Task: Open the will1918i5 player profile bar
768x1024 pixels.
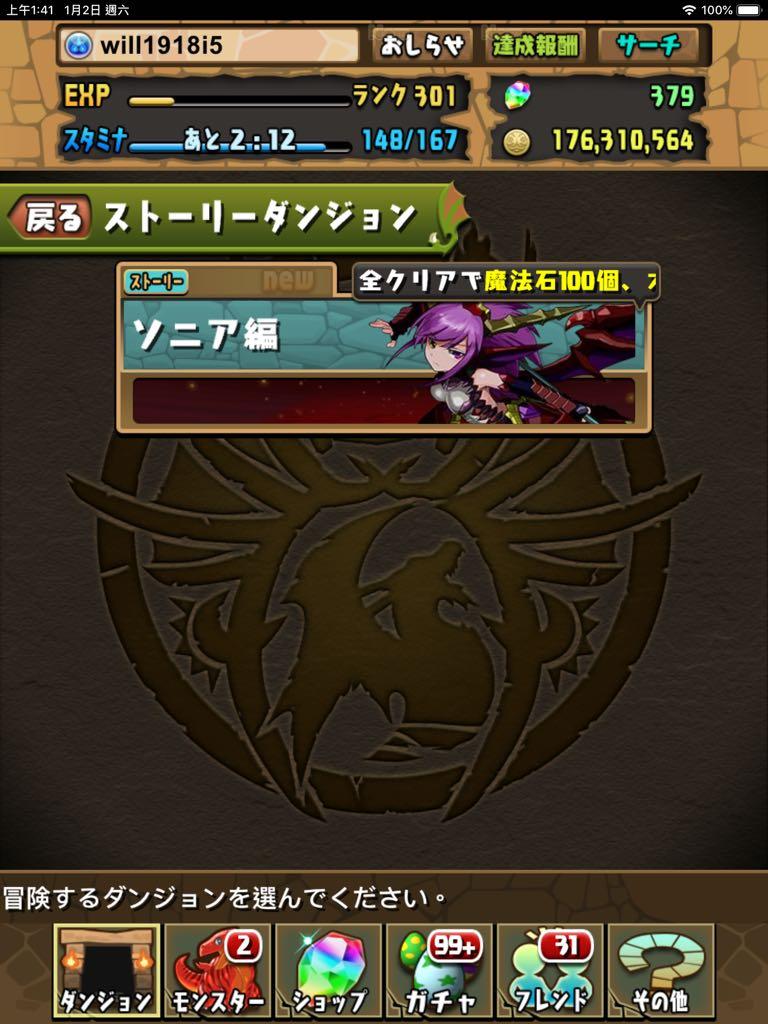Action: point(210,45)
